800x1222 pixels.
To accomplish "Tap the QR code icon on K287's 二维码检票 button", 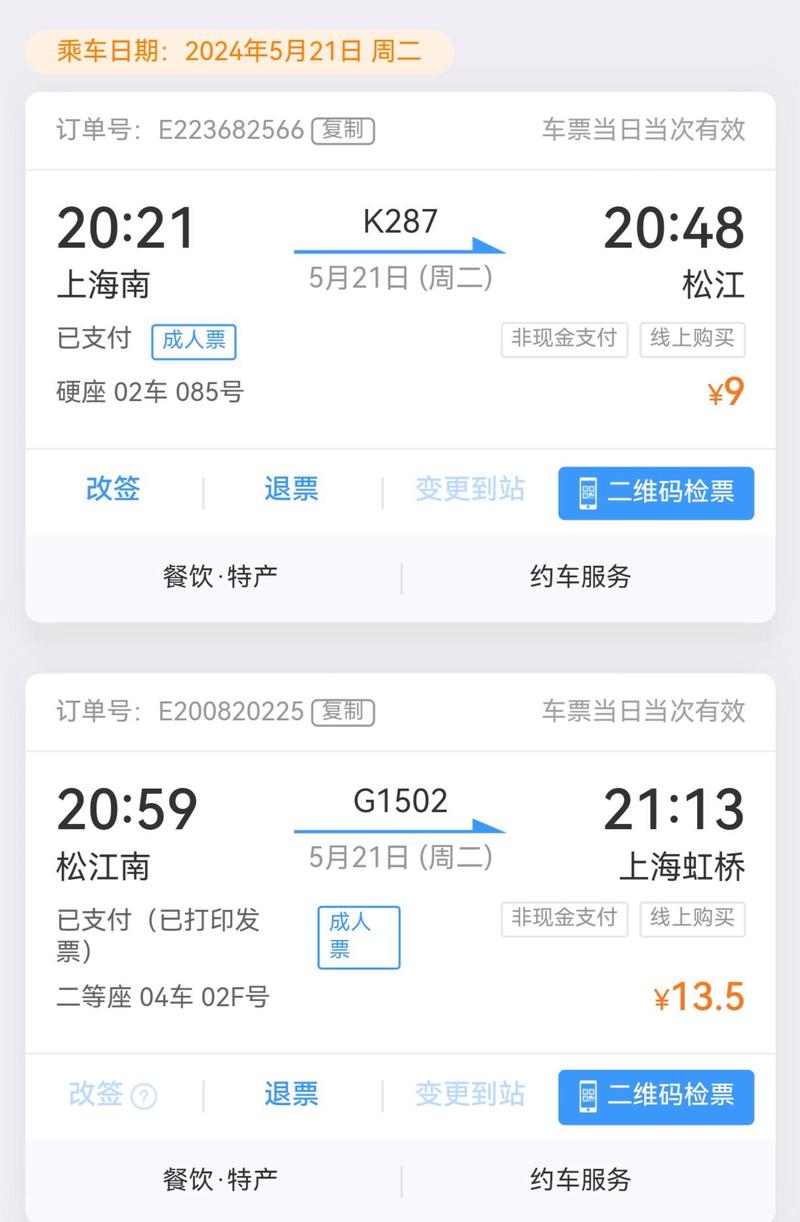I will (x=589, y=492).
